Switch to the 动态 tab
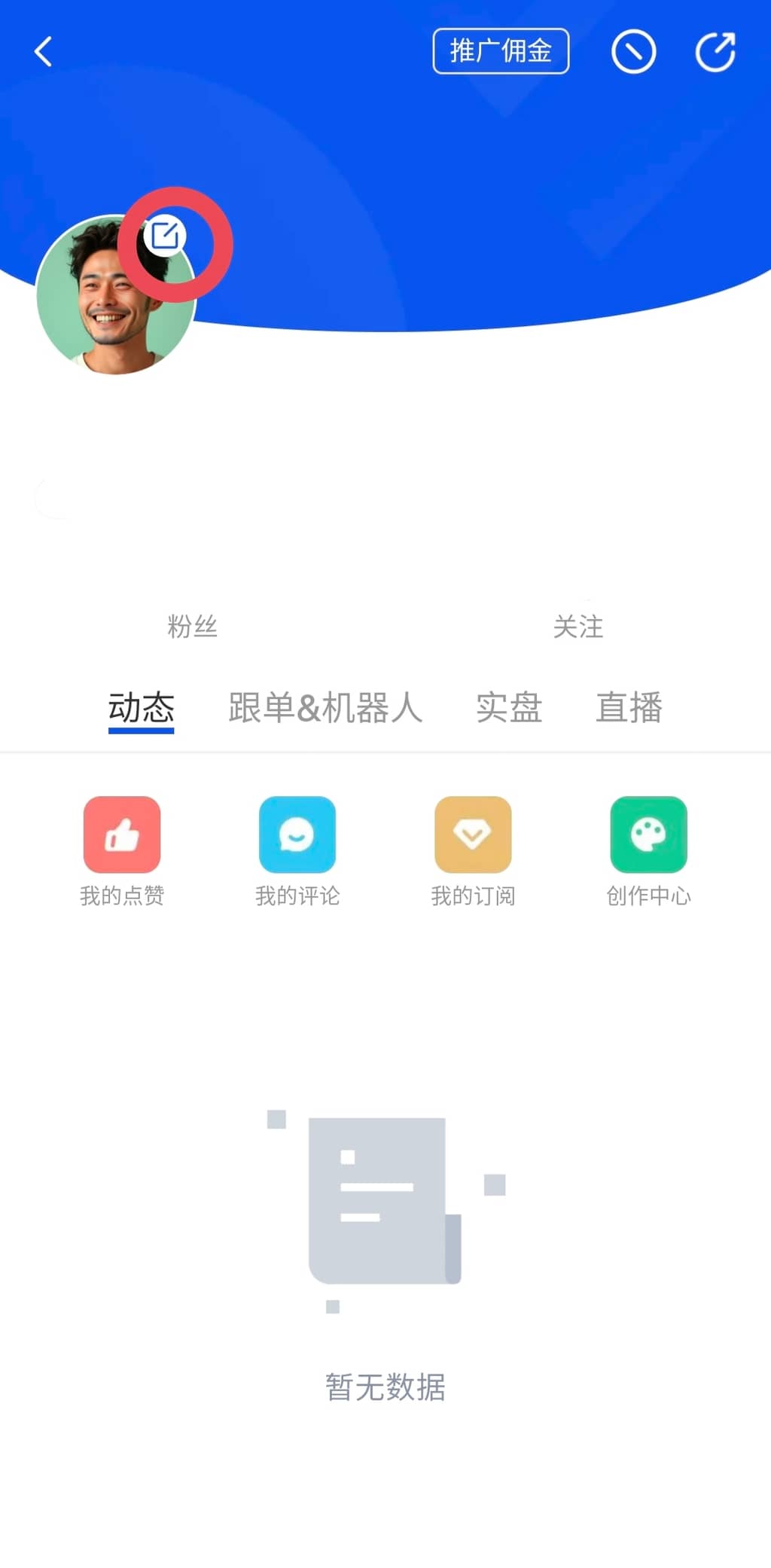The height and width of the screenshot is (1568, 771). (x=141, y=708)
